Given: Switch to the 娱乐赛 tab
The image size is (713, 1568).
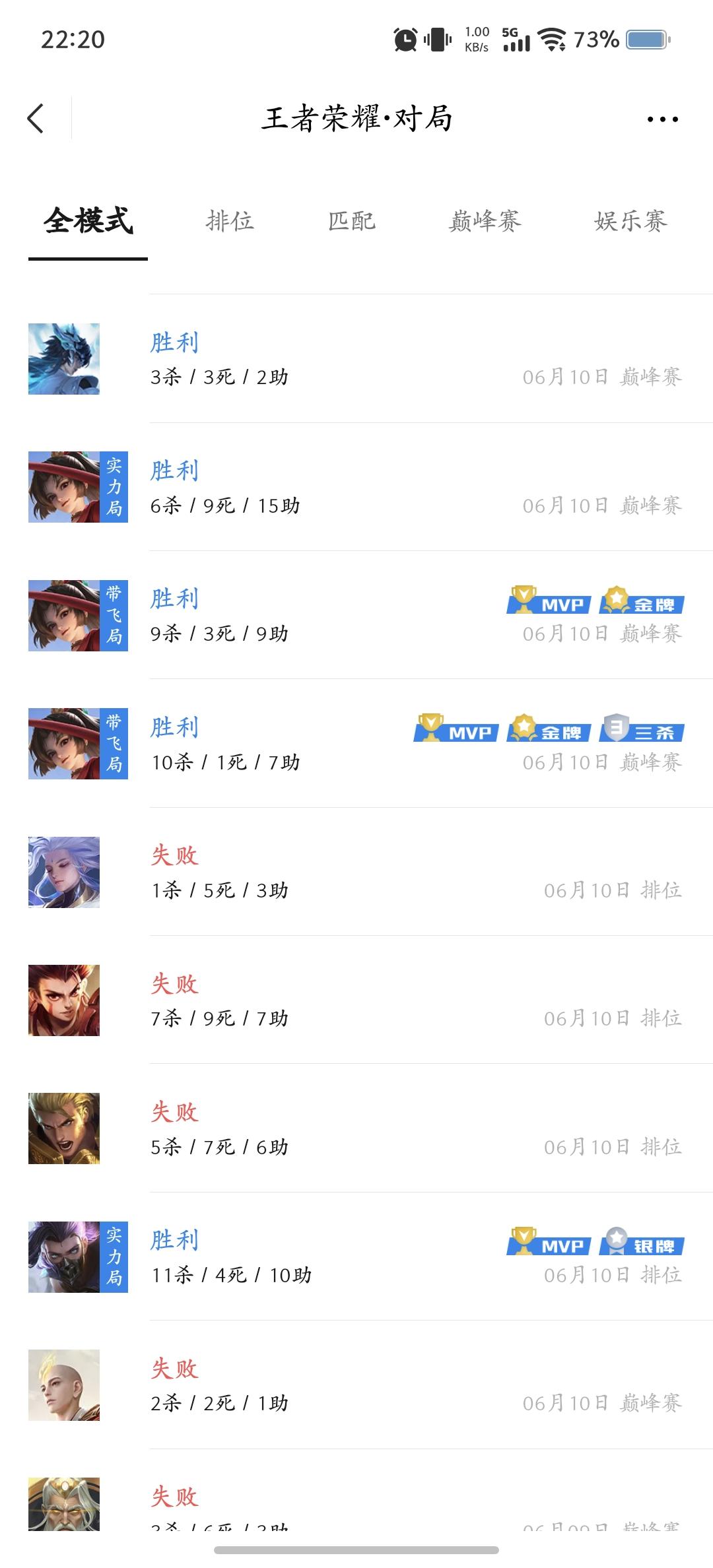Looking at the screenshot, I should (x=629, y=221).
